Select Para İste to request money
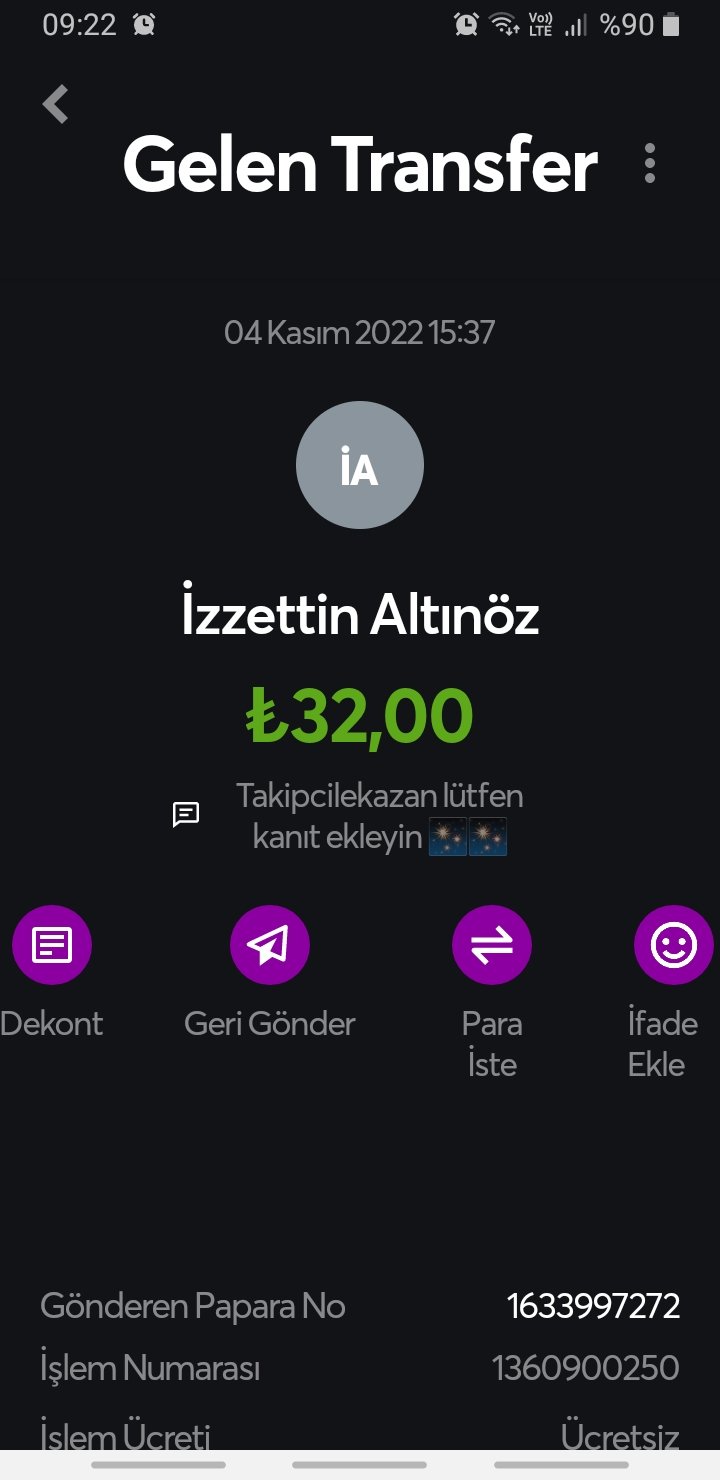The width and height of the screenshot is (720, 1480). coord(492,945)
